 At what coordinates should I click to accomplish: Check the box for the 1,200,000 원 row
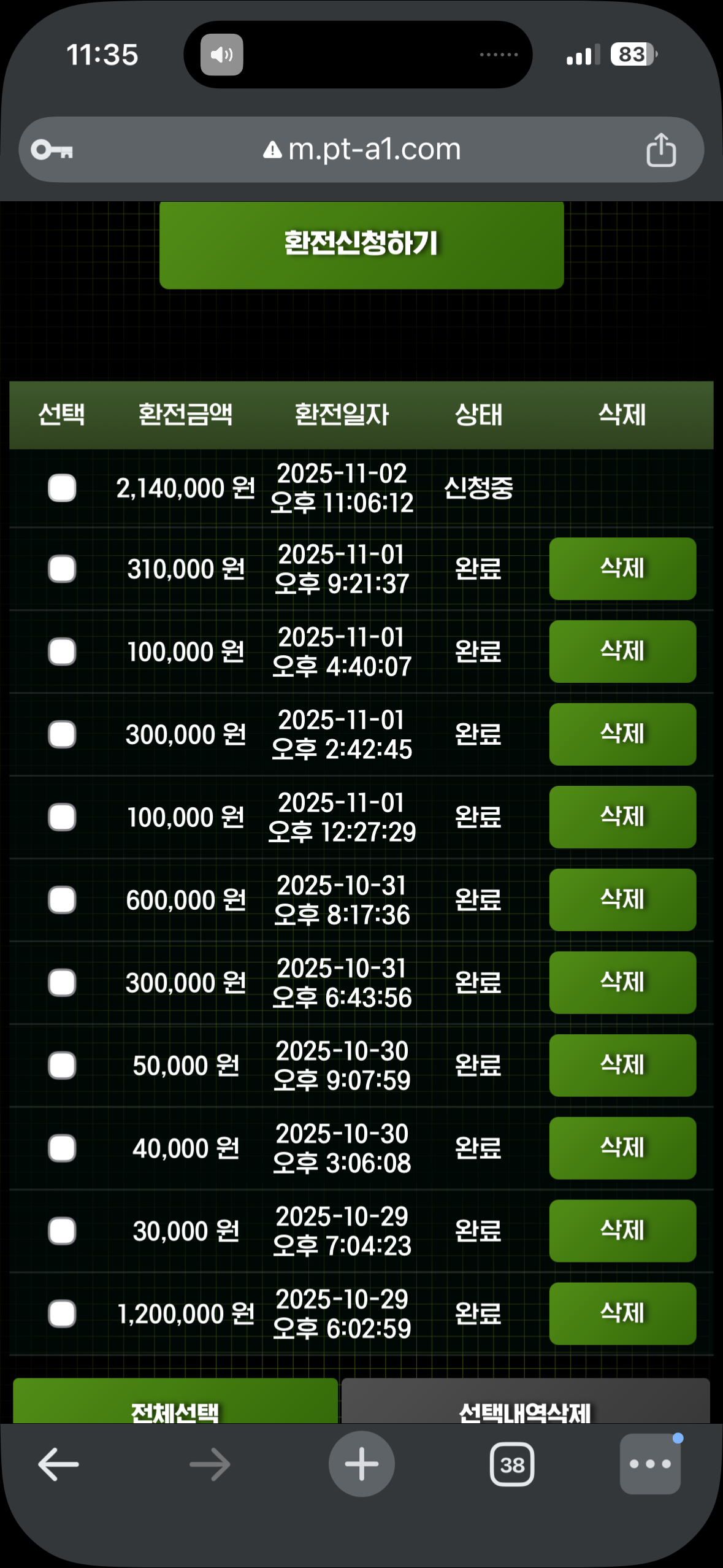tap(62, 1314)
